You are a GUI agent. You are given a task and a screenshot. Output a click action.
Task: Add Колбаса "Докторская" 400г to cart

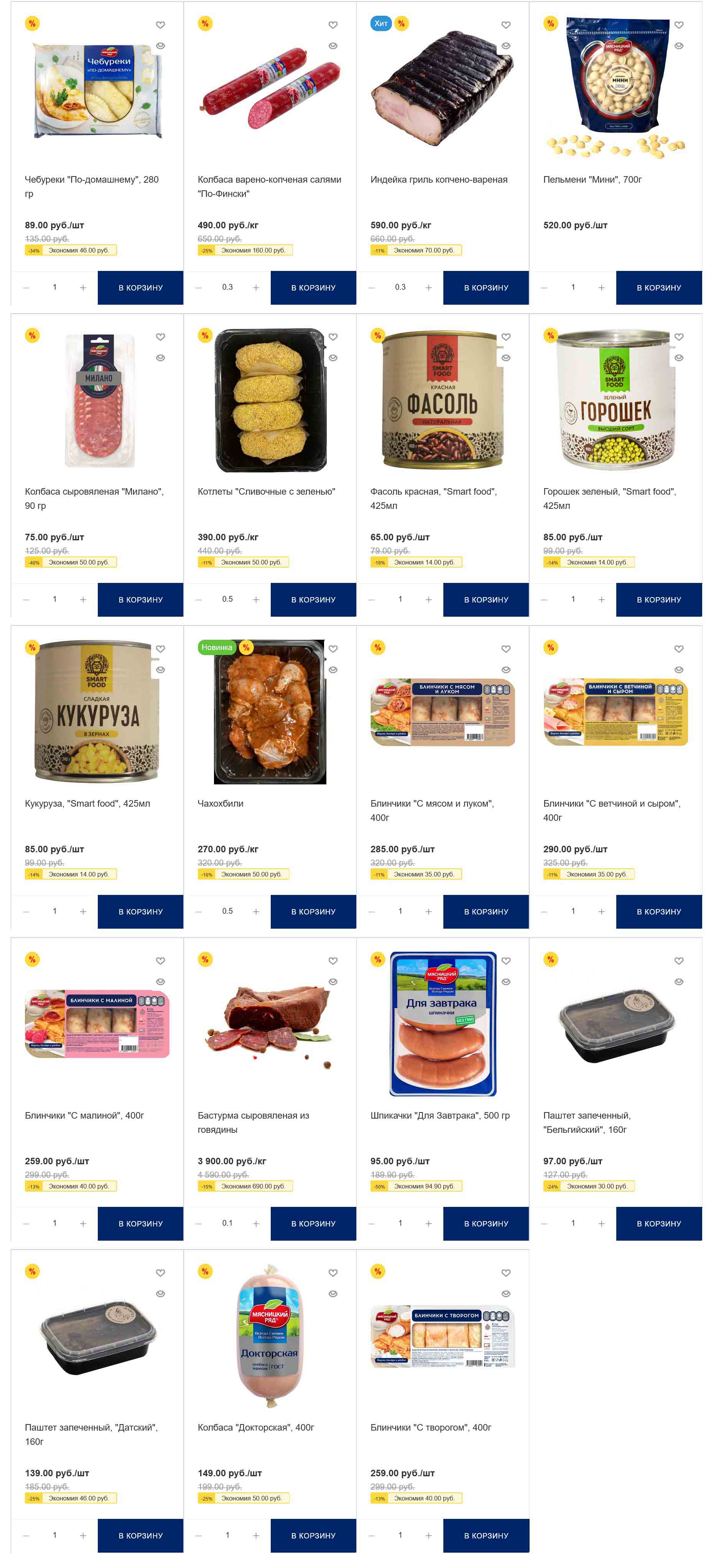click(313, 1535)
